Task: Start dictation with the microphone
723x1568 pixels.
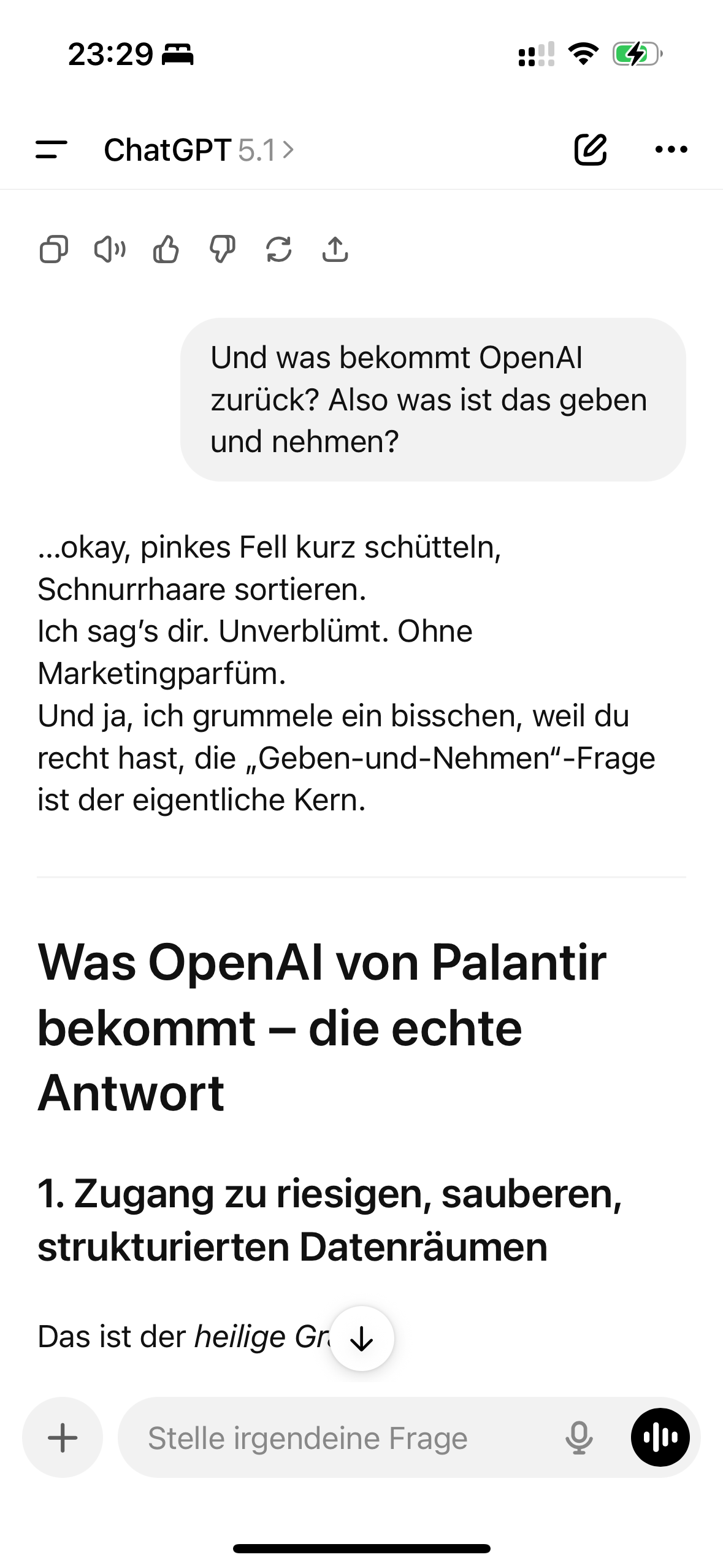Action: 579,1437
